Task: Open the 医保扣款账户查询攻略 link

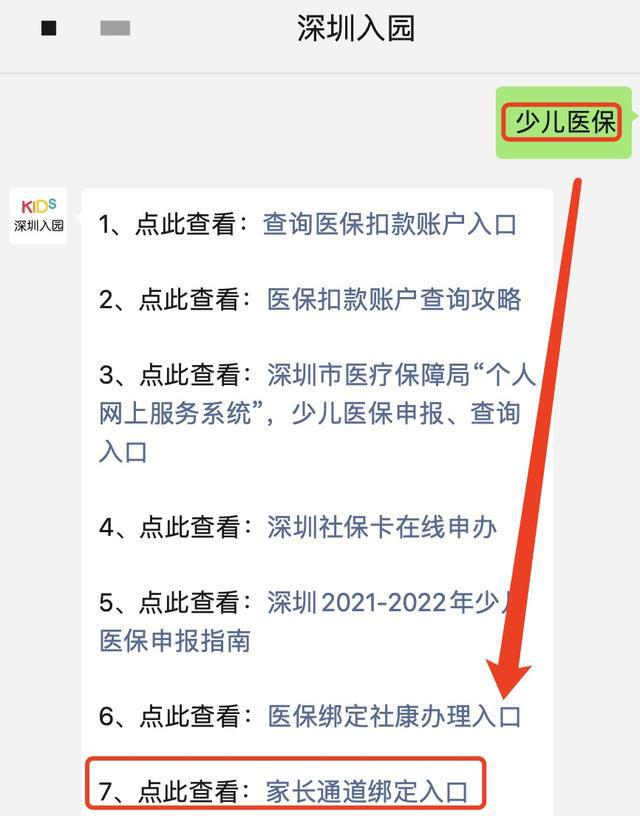Action: click(394, 299)
